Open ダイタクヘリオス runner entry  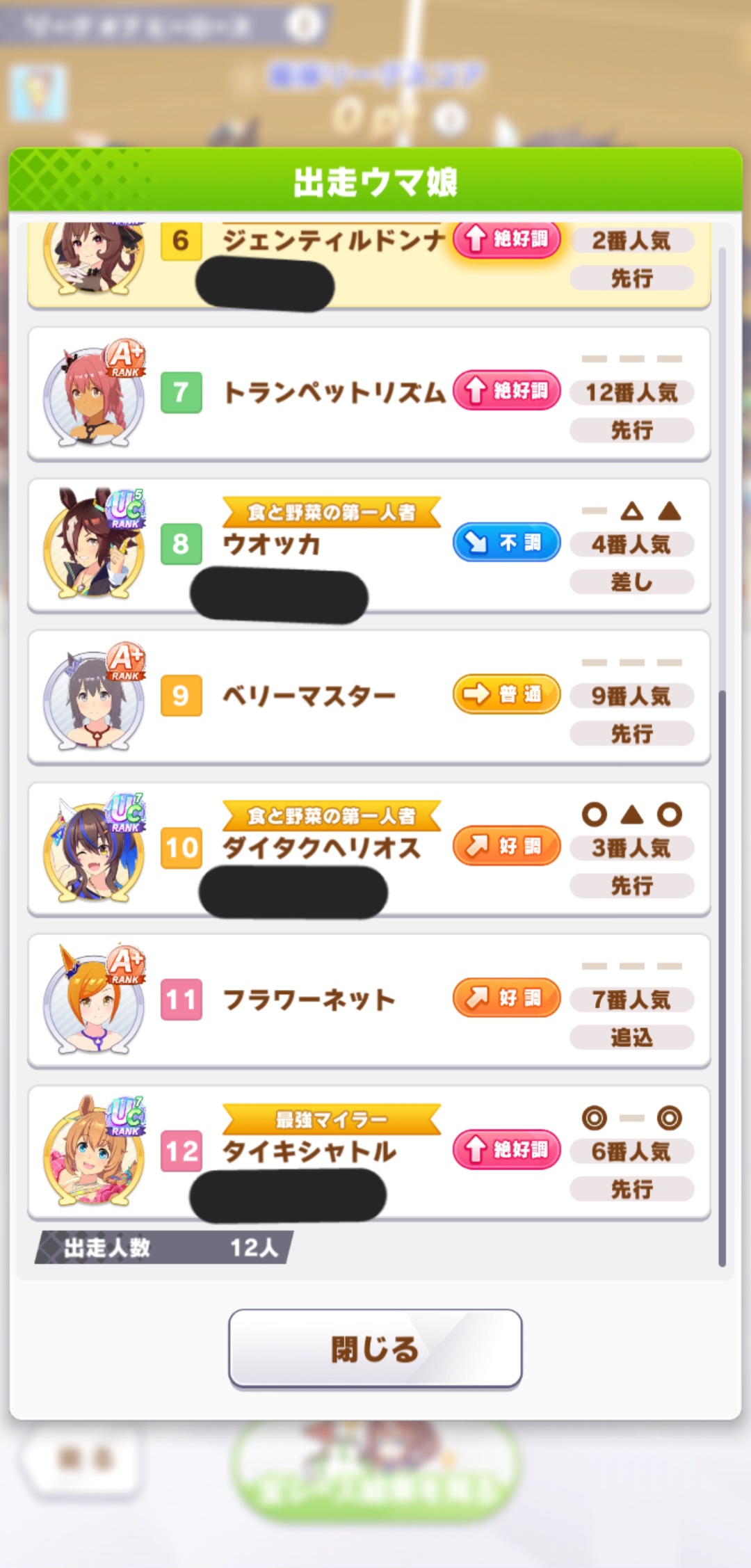(369, 849)
